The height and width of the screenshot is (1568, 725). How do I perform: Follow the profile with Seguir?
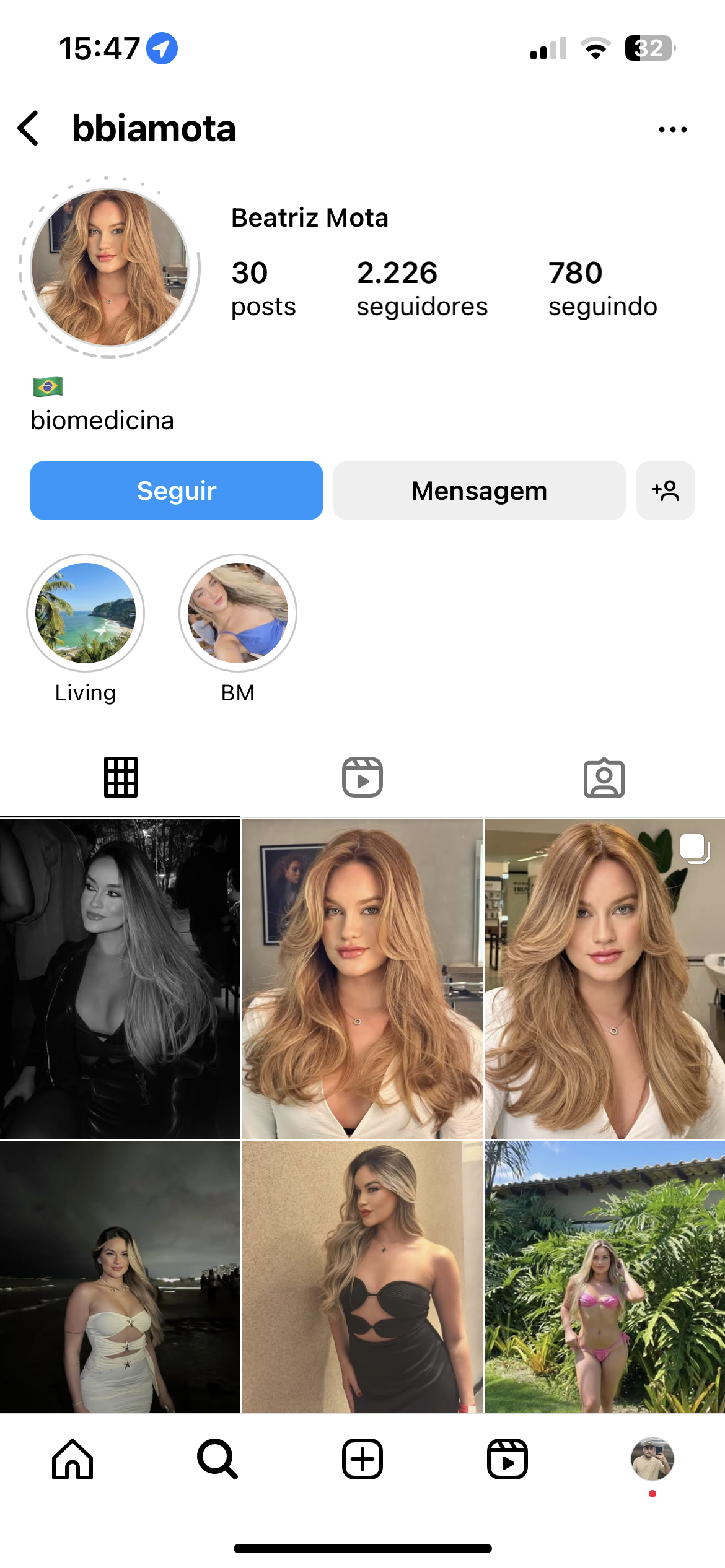pyautogui.click(x=177, y=490)
